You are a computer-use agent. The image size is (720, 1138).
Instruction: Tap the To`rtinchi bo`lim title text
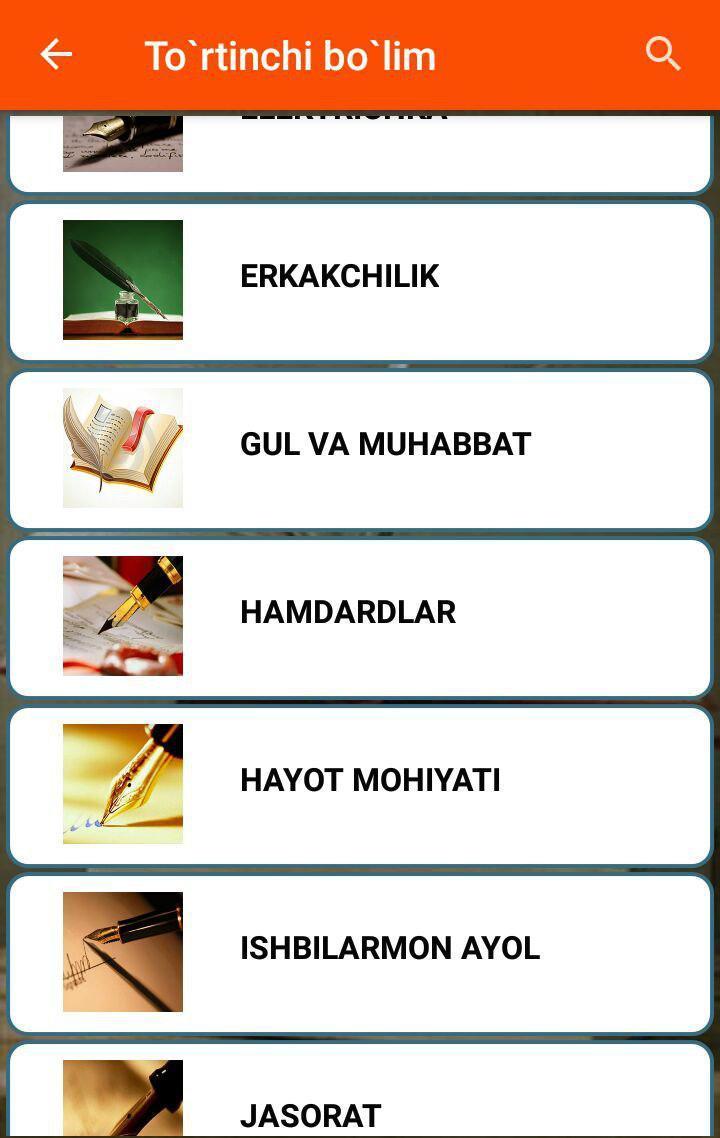tap(290, 55)
